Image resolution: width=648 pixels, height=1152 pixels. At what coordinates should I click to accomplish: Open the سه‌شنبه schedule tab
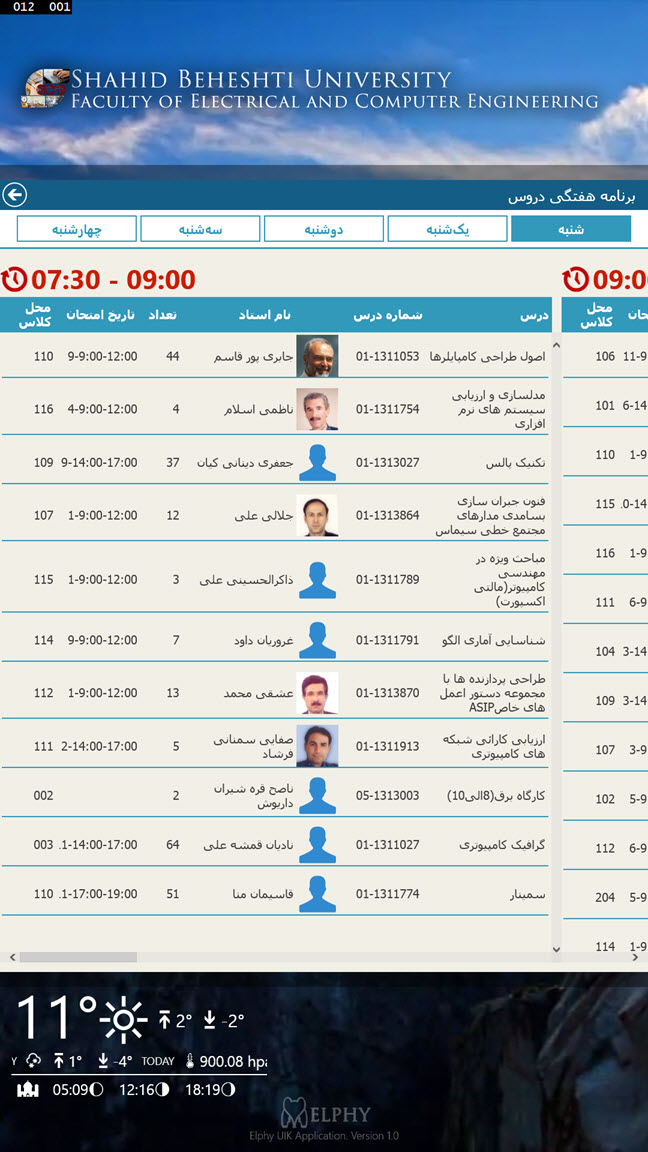201,229
